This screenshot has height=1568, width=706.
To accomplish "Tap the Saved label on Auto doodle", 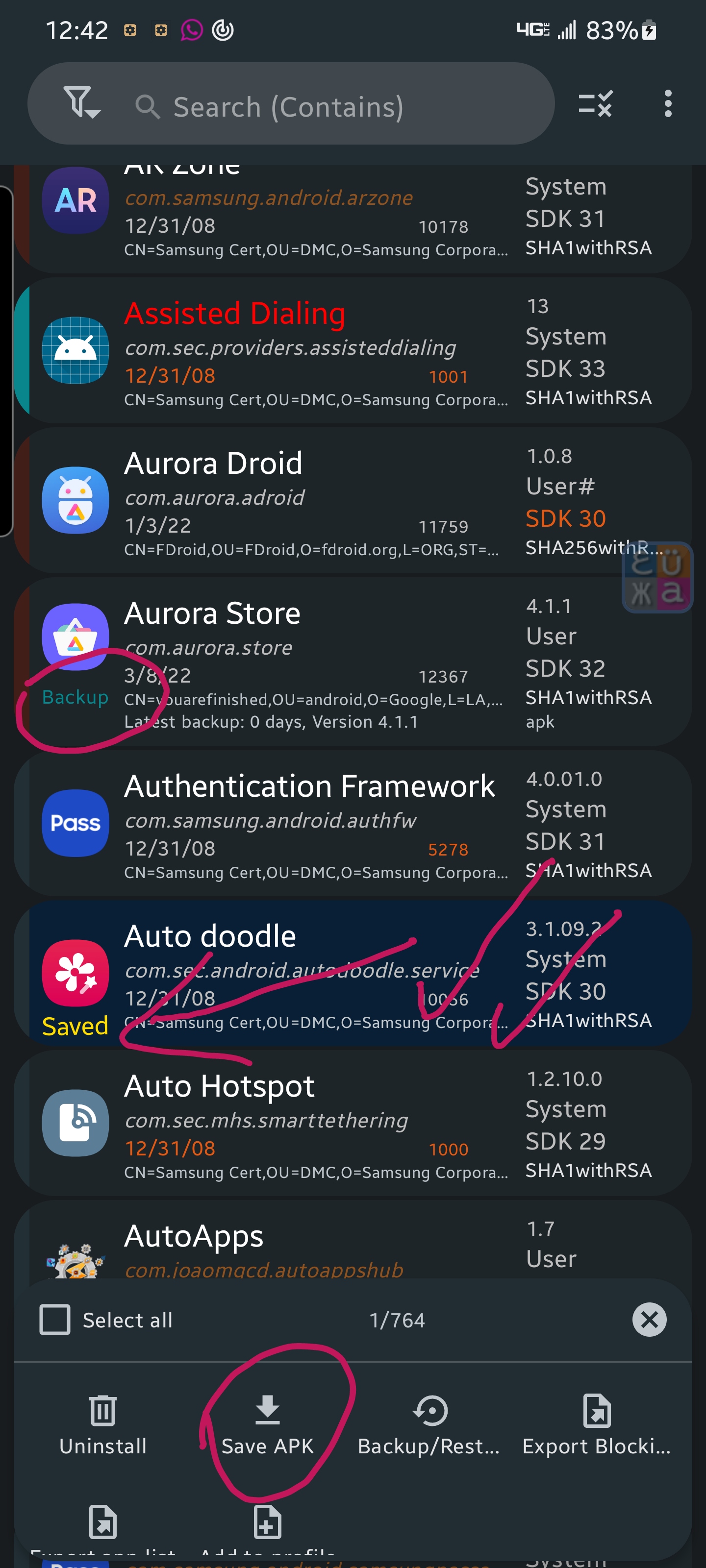I will coord(75,1026).
